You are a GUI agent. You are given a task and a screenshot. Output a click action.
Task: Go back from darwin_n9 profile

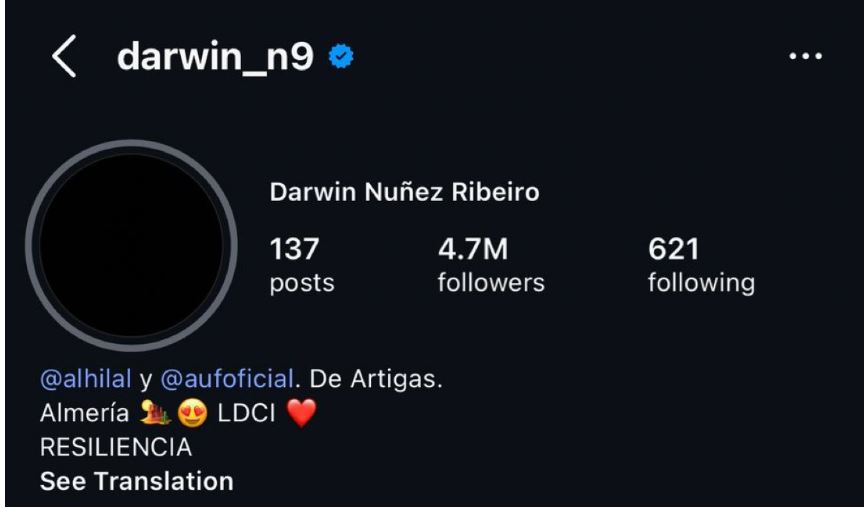pos(64,59)
